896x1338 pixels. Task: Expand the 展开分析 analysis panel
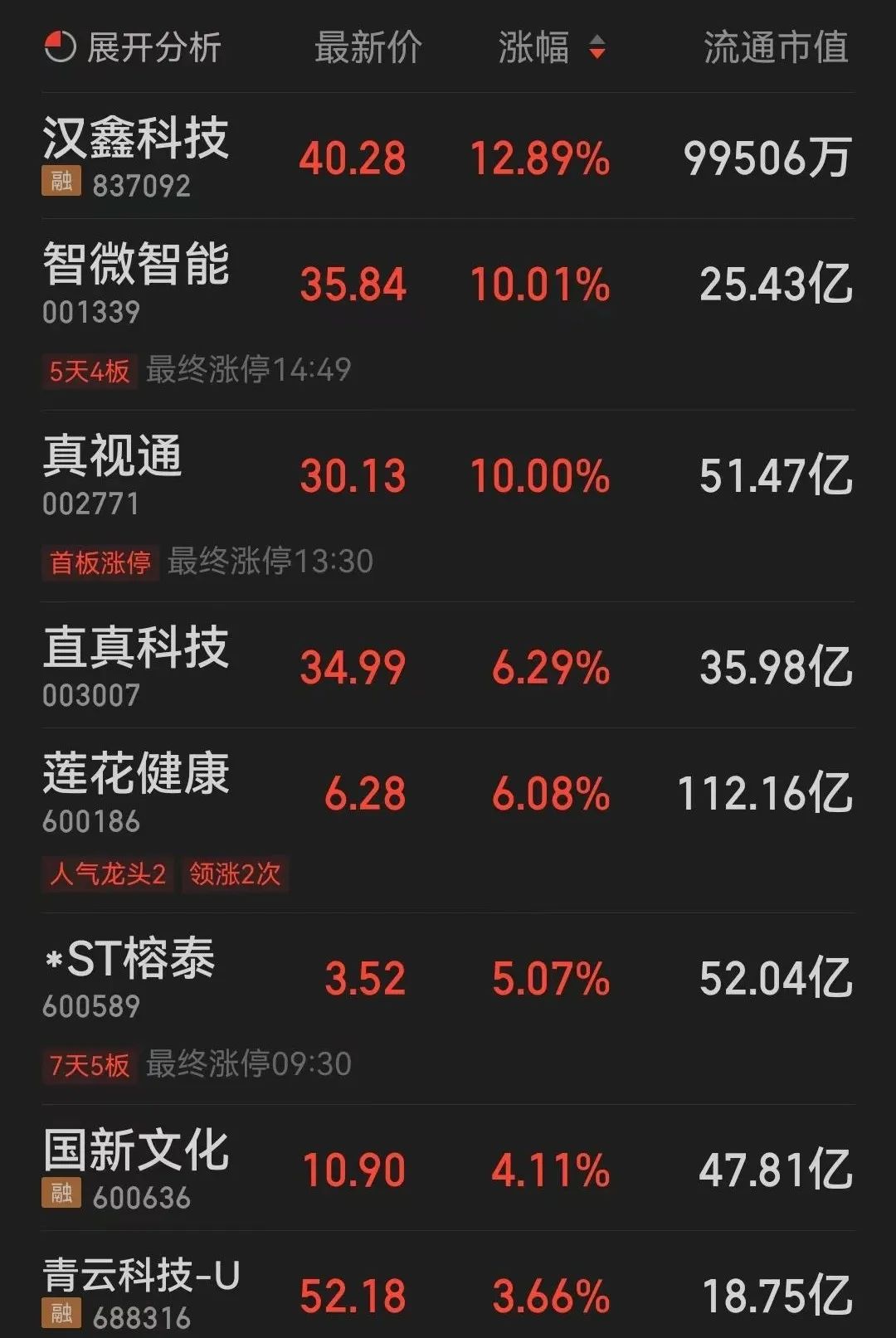[153, 48]
